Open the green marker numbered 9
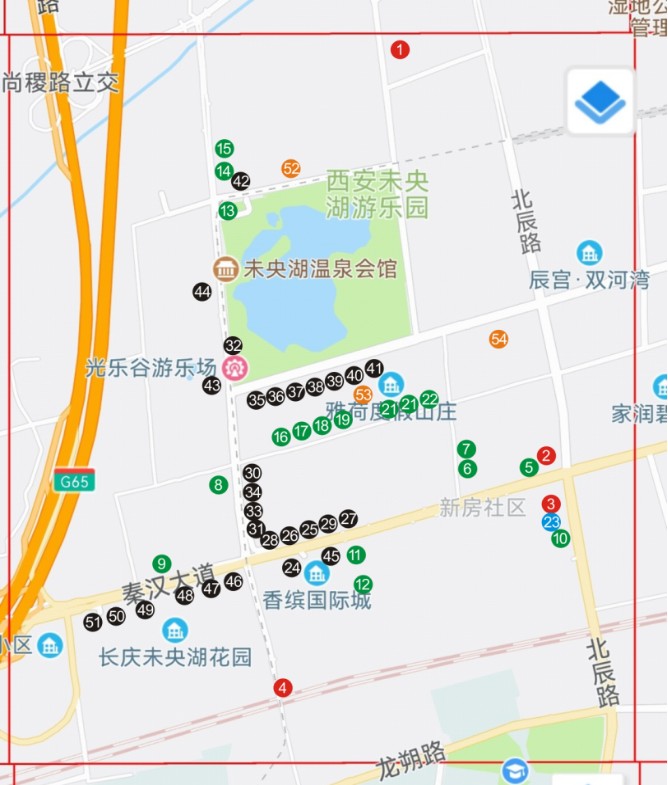The width and height of the screenshot is (668, 785). 162,564
